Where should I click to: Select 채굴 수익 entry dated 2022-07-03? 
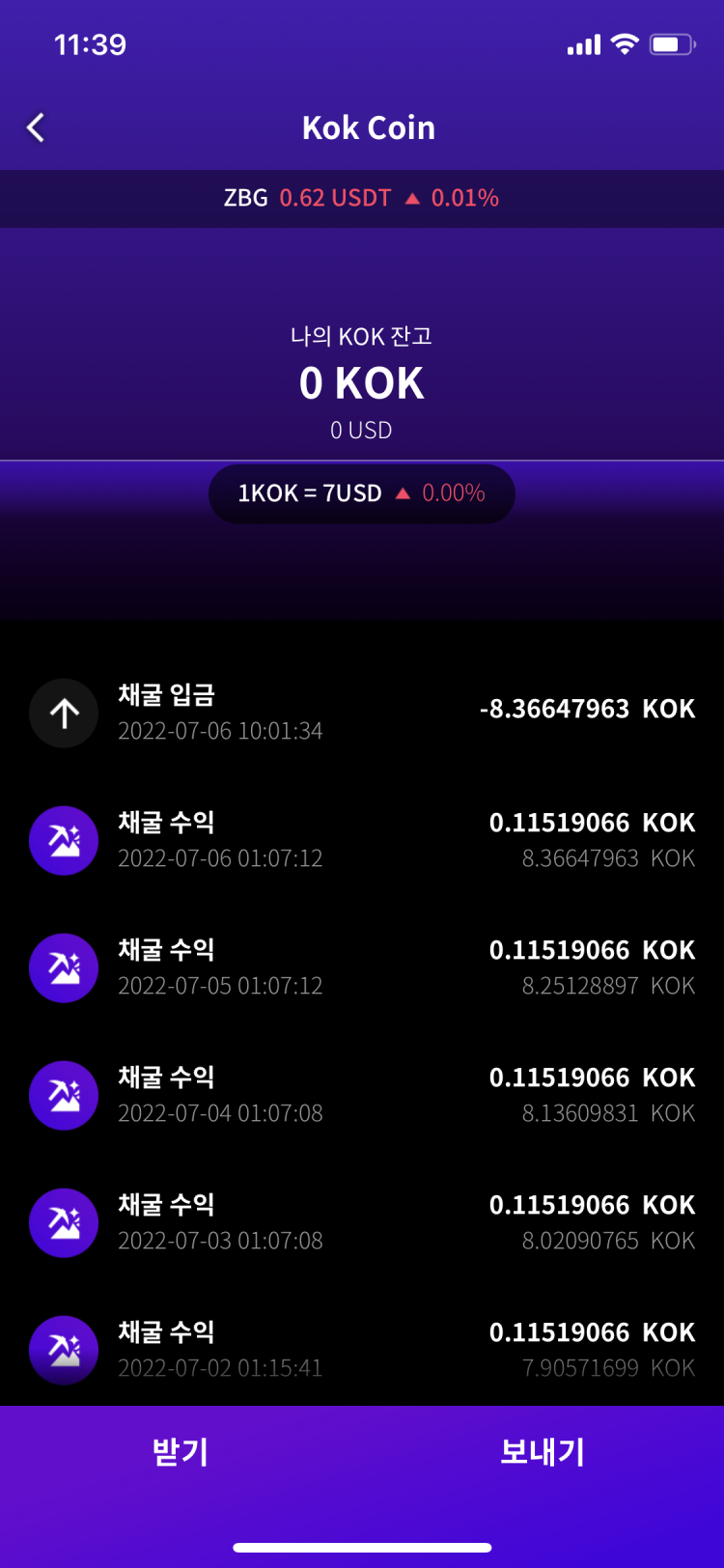point(362,1222)
